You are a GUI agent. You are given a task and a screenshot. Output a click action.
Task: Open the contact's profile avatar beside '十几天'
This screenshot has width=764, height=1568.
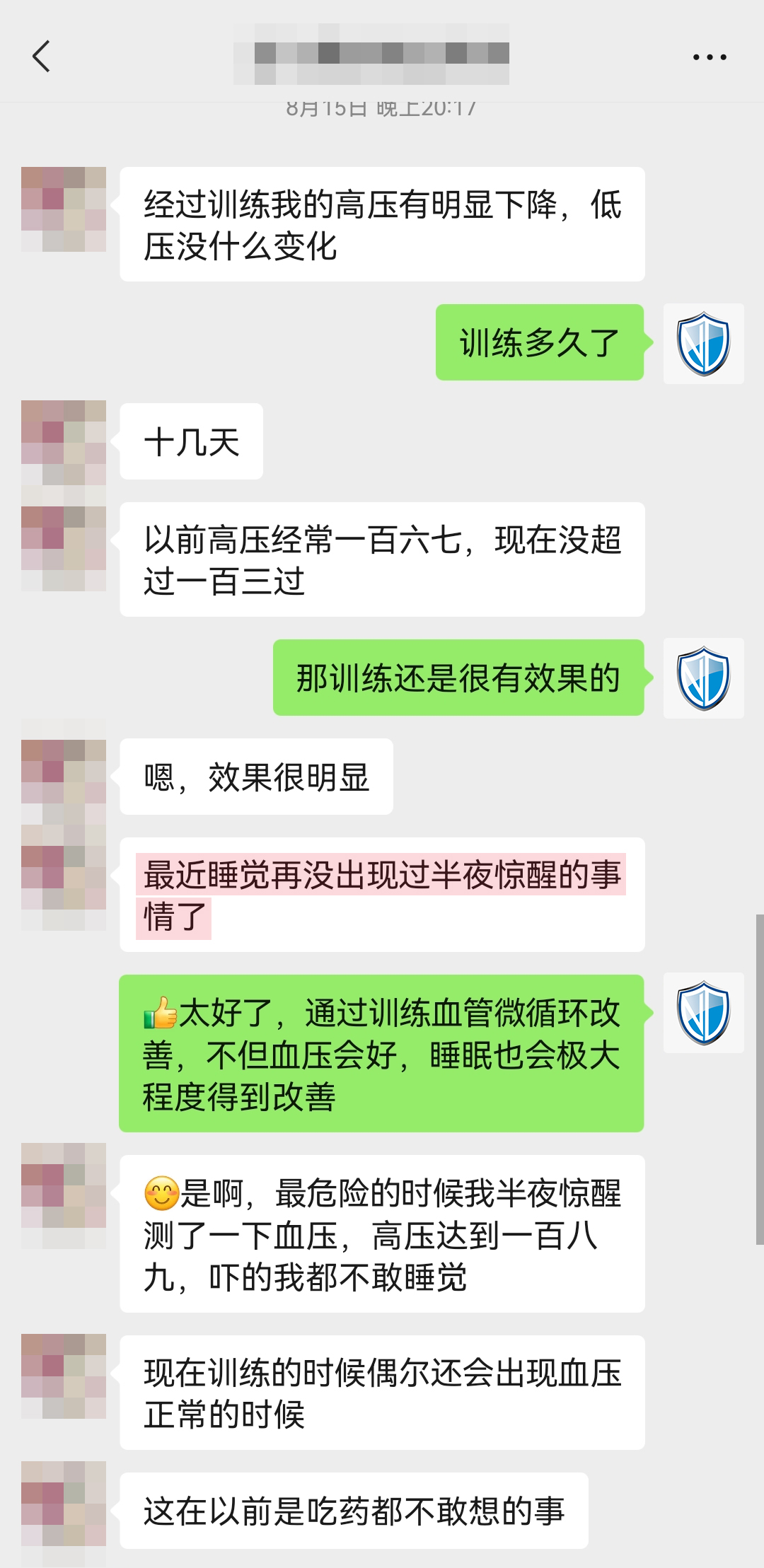coord(64,442)
